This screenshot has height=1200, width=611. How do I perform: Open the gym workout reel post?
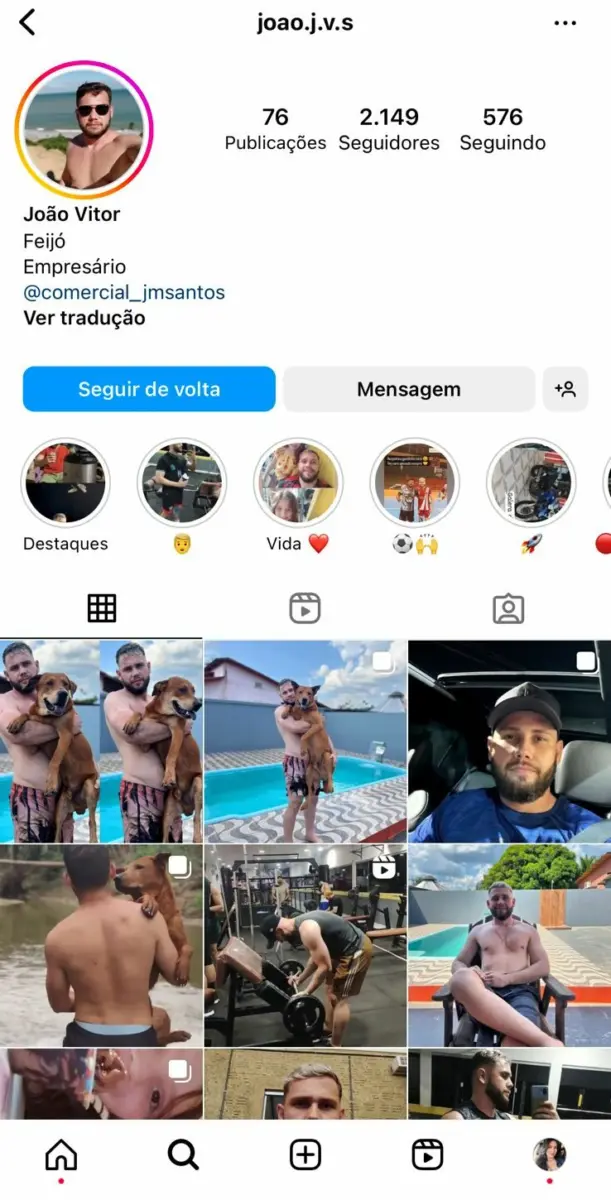[305, 945]
